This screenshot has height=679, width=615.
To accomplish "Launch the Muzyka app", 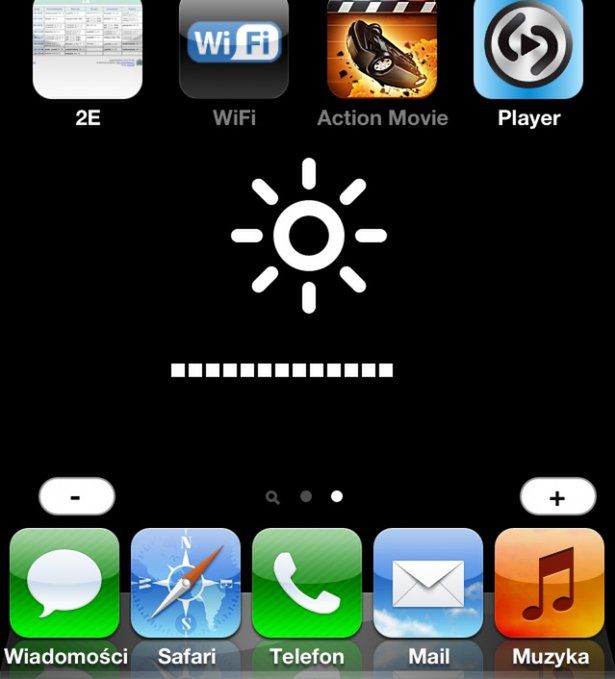I will coord(549,583).
